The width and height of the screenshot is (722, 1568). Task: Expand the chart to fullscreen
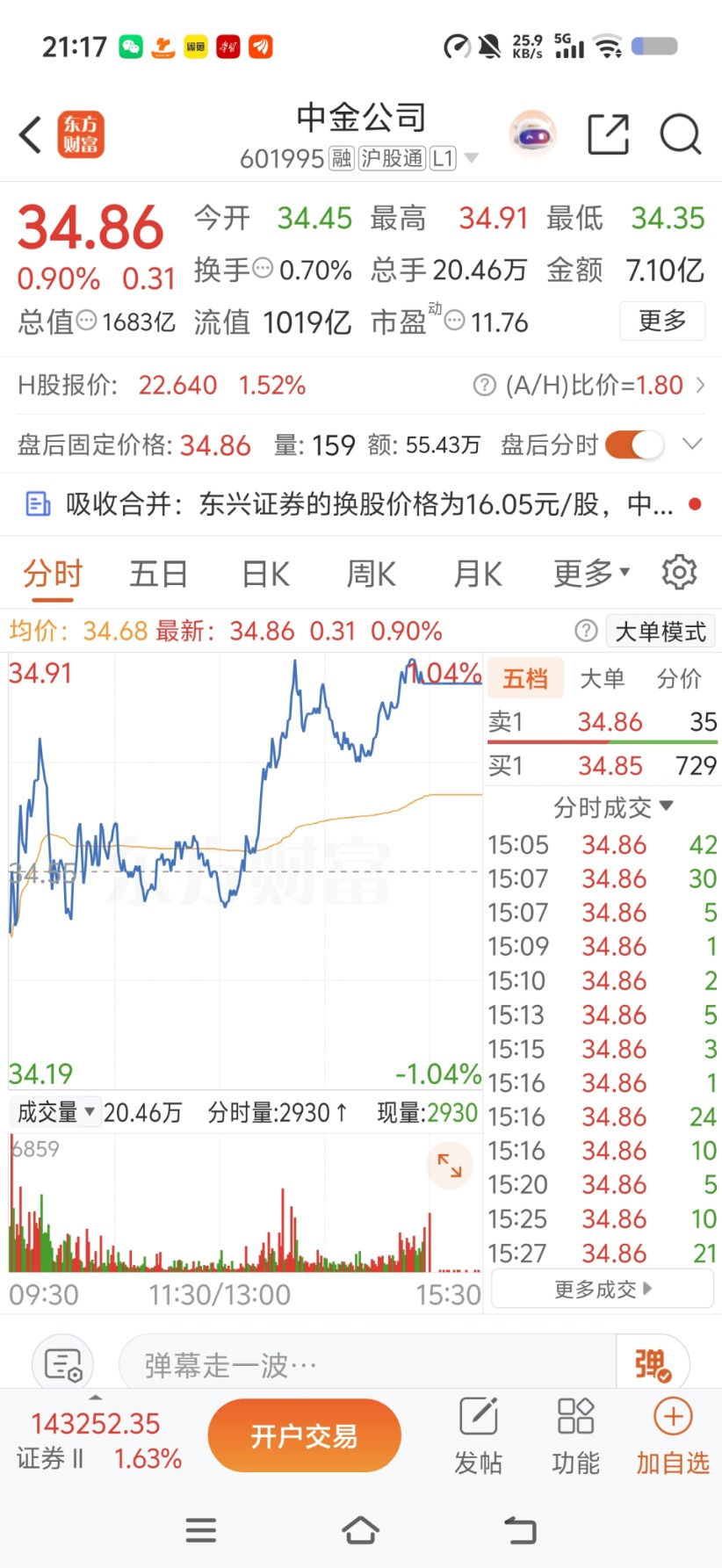pyautogui.click(x=450, y=1166)
